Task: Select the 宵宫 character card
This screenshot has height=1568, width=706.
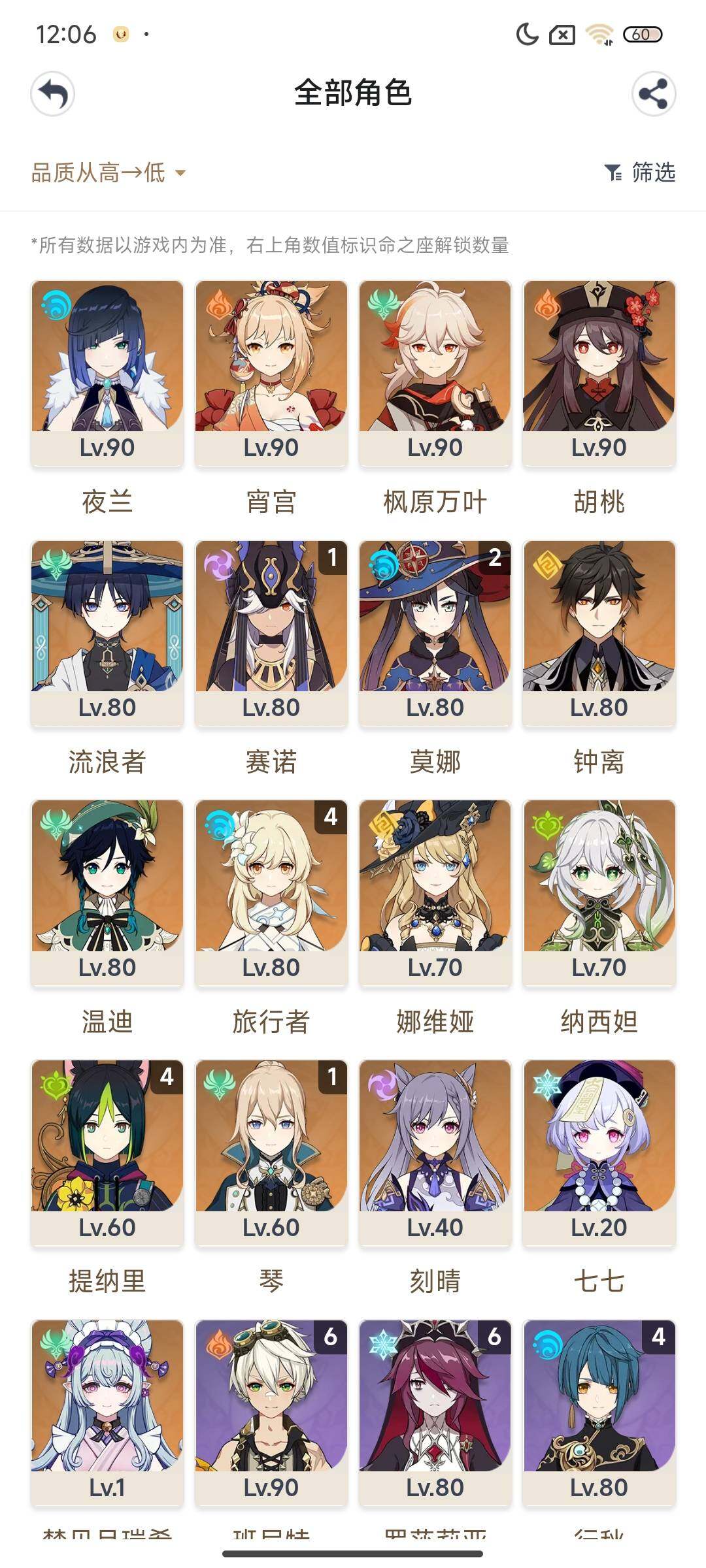Action: [x=271, y=374]
